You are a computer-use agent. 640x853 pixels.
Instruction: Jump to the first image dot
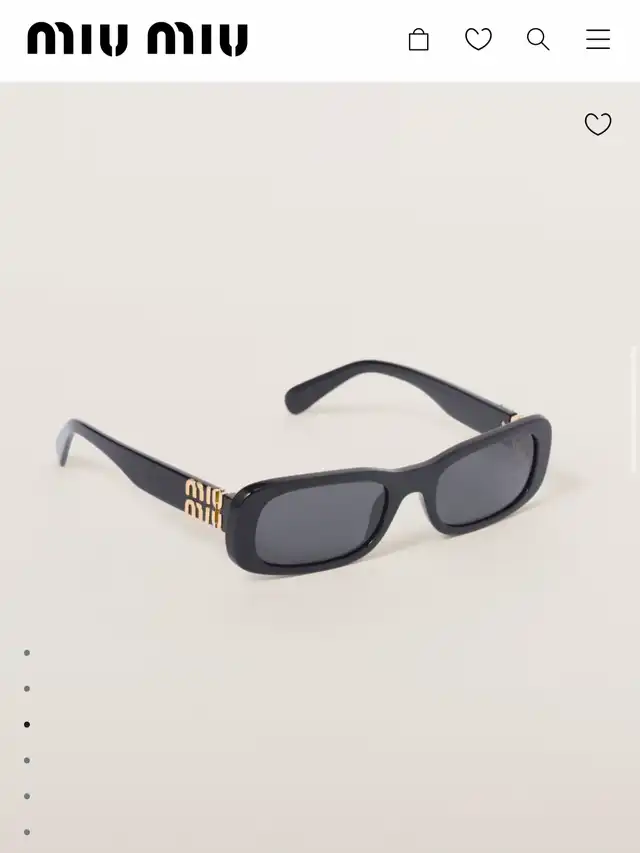pyautogui.click(x=27, y=653)
